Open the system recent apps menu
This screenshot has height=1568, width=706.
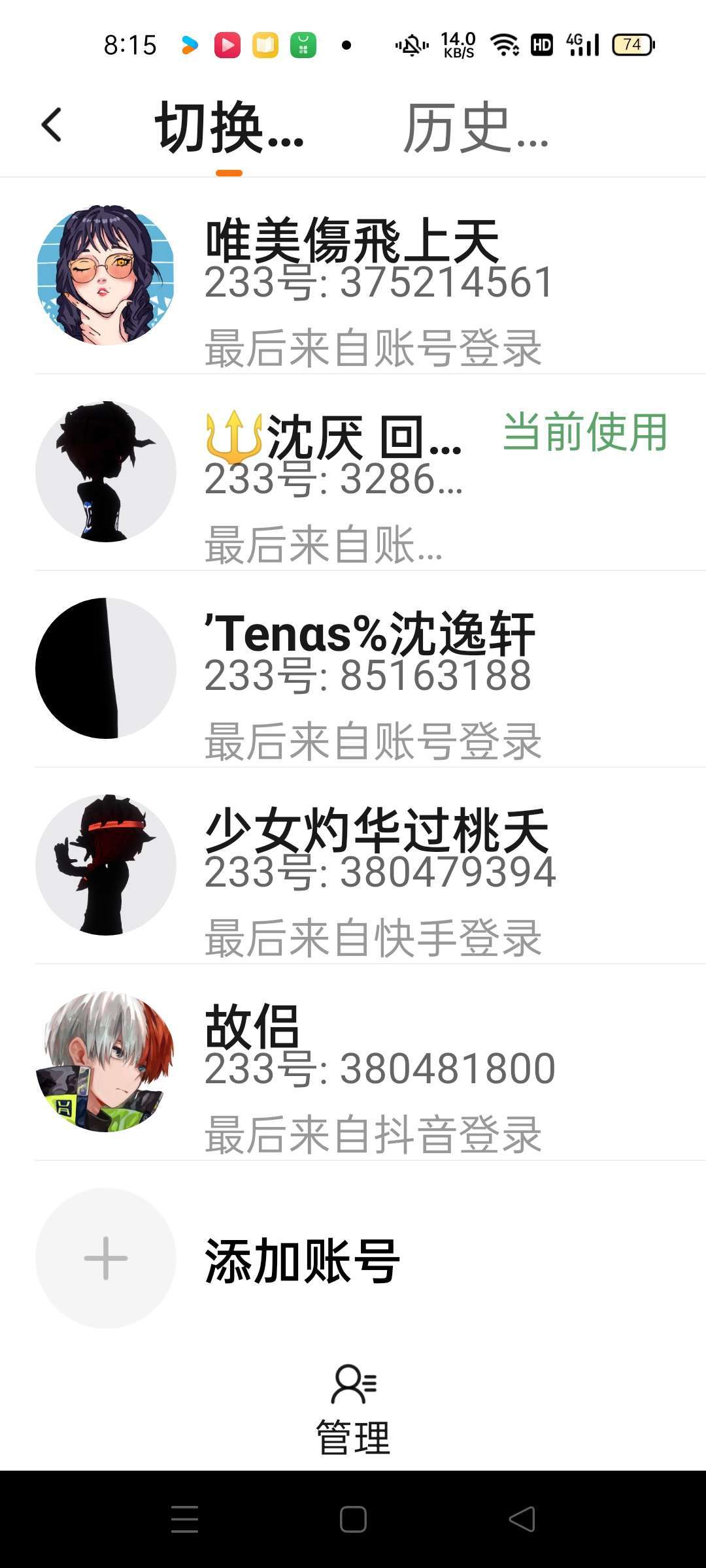(x=184, y=1519)
